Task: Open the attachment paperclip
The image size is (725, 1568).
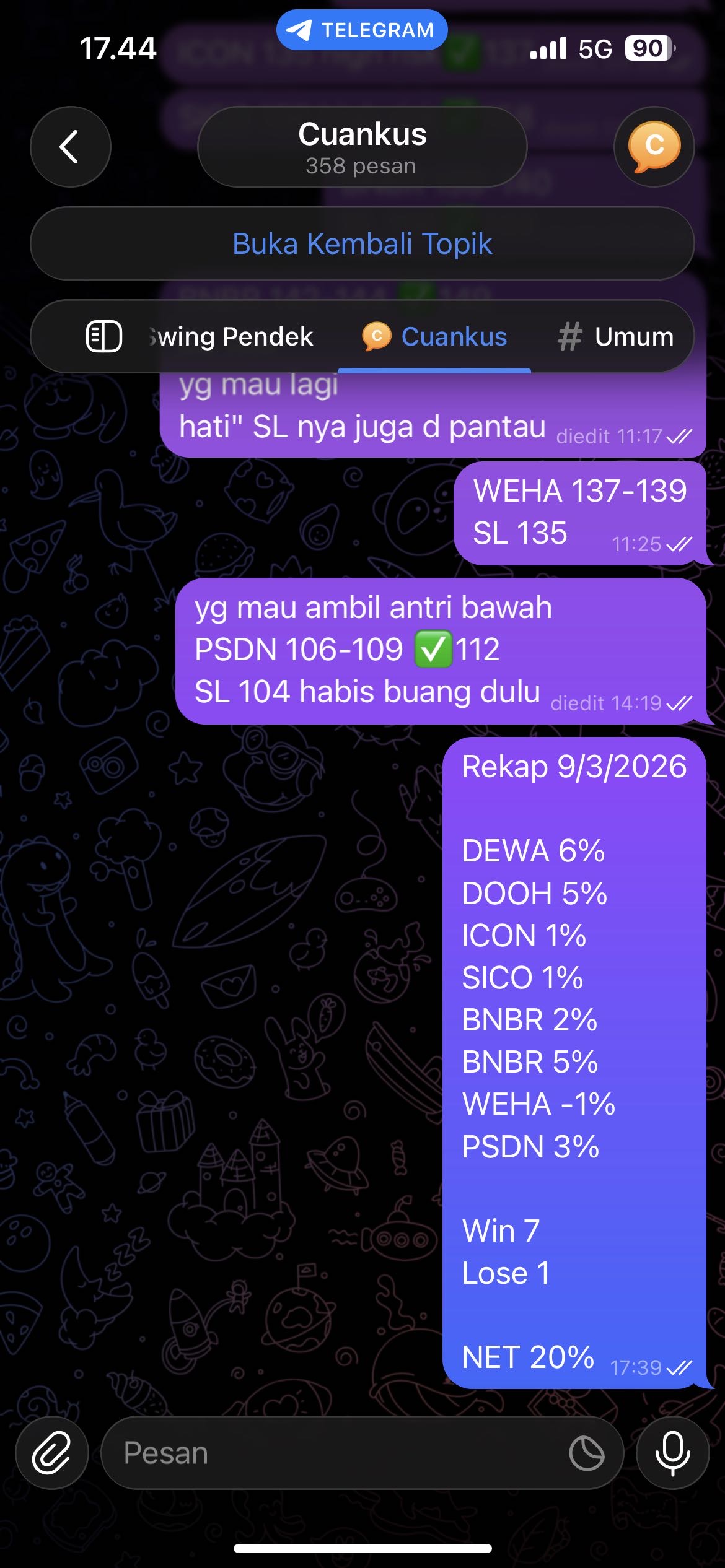Action: [x=52, y=1453]
